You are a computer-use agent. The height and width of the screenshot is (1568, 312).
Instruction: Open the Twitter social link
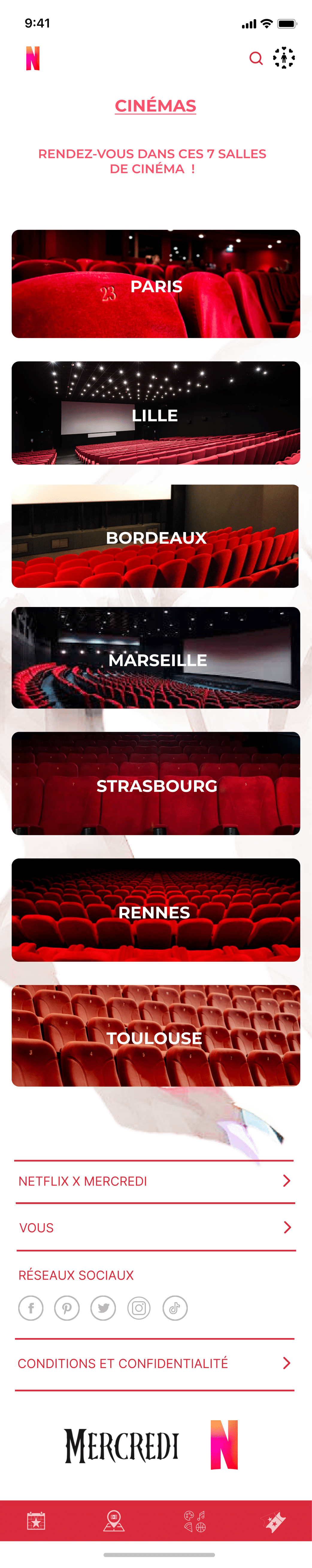pos(103,1308)
